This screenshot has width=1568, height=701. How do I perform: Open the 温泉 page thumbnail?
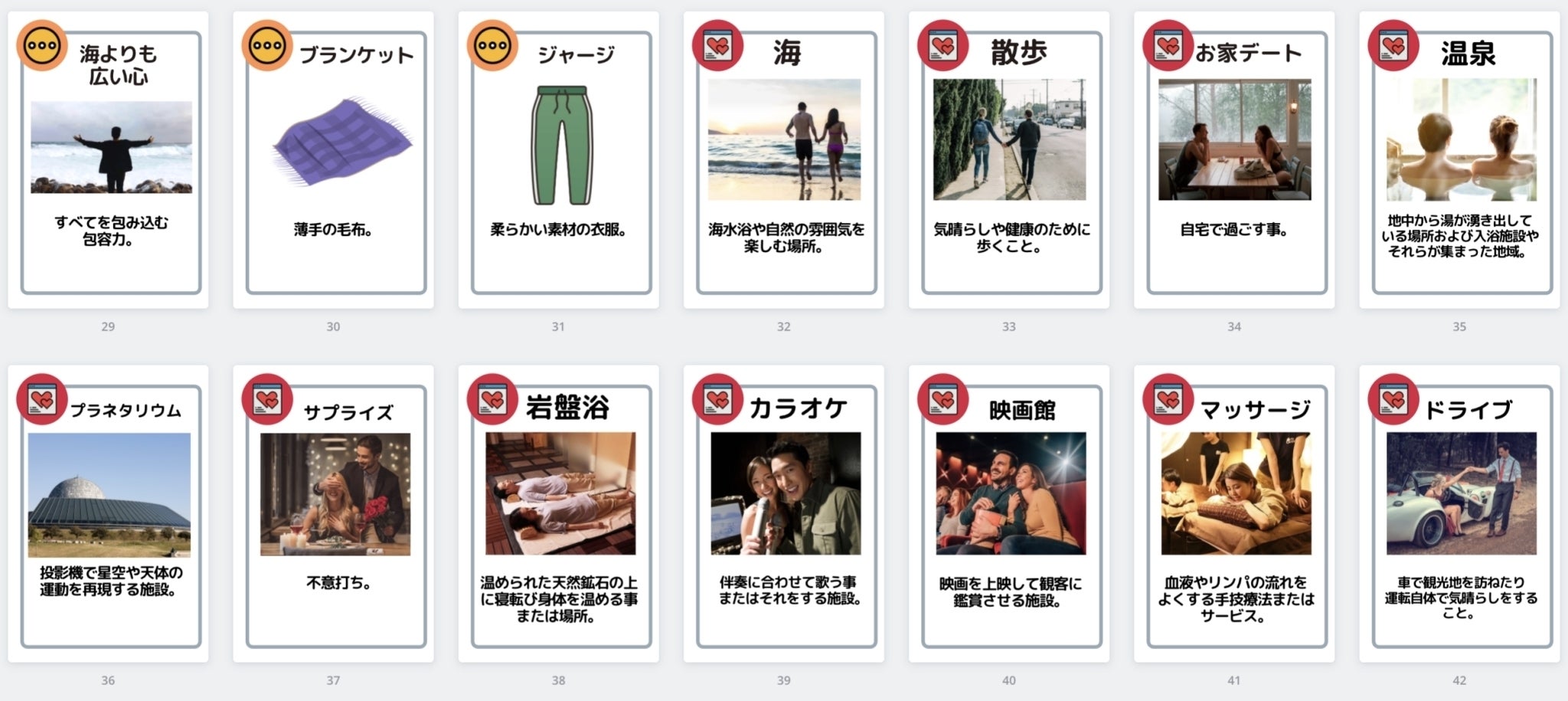pos(1459,160)
